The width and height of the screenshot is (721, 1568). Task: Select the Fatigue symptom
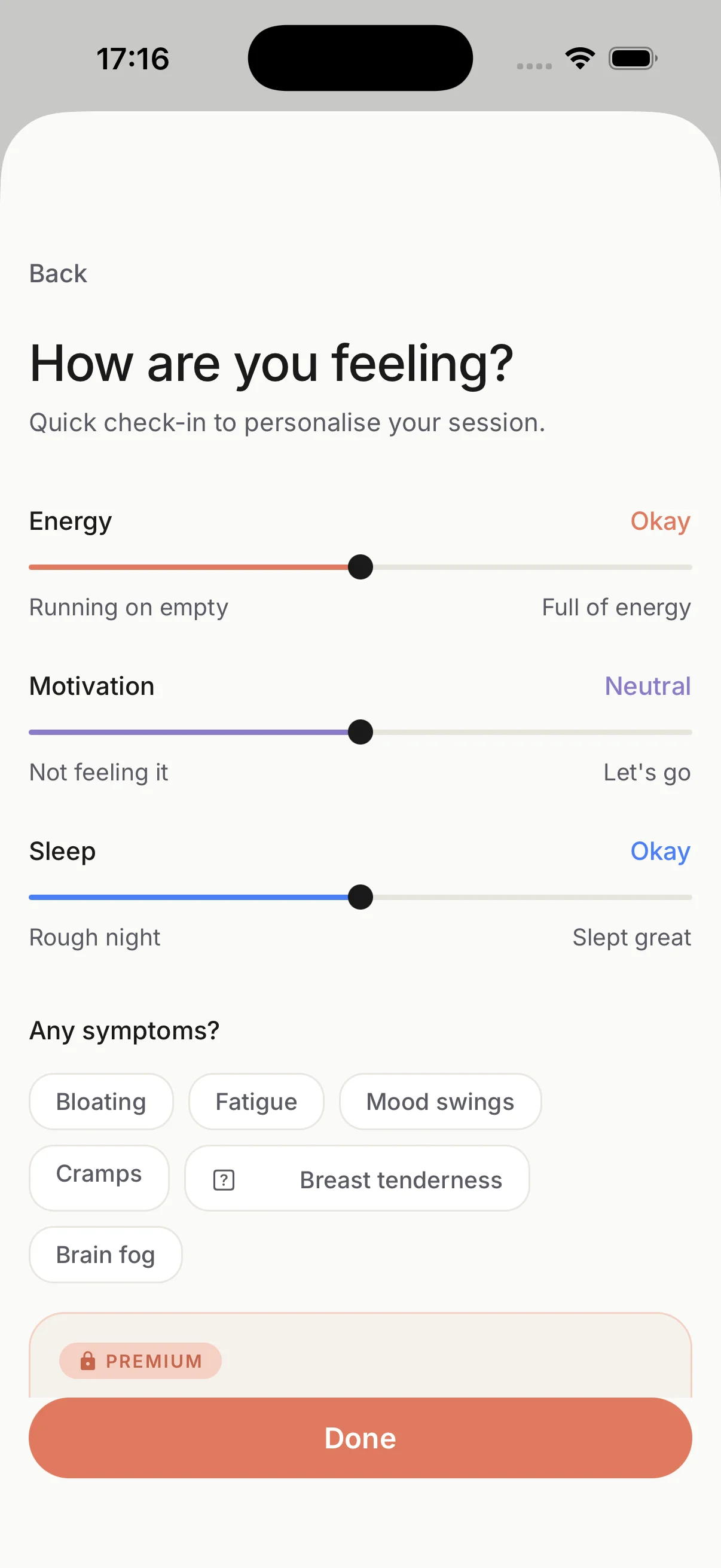click(255, 1101)
